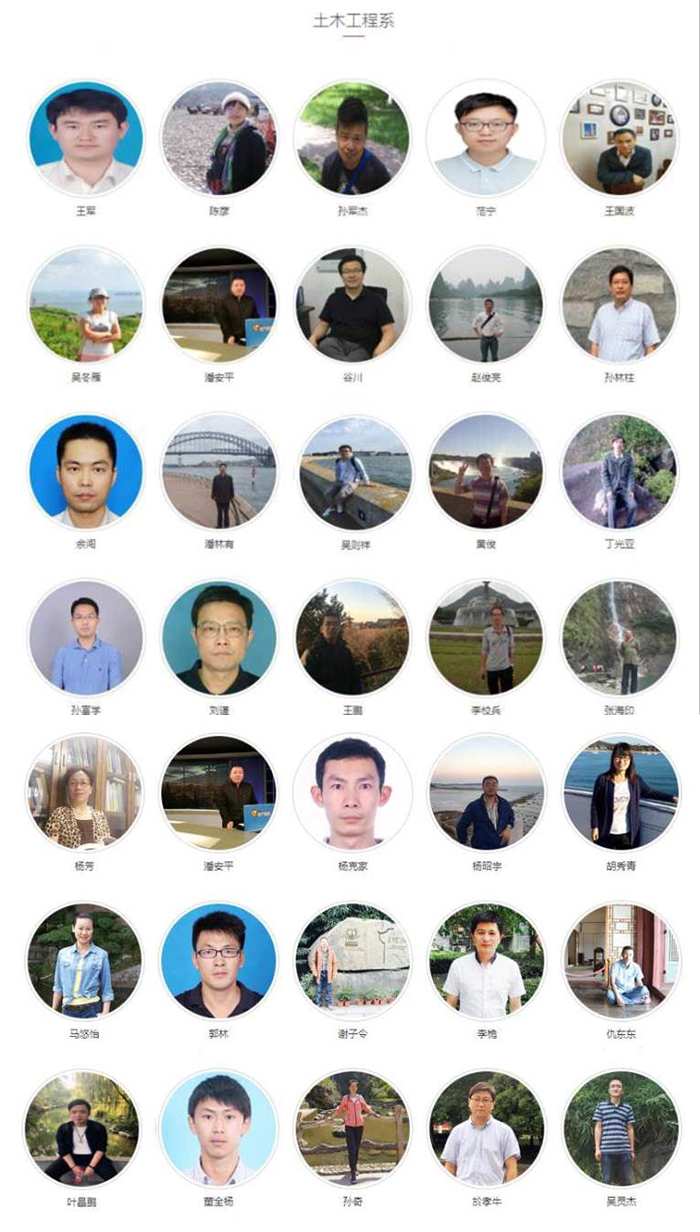Image resolution: width=700 pixels, height=1232 pixels.
Task: Tap 郭林's profile picture
Action: tap(219, 960)
